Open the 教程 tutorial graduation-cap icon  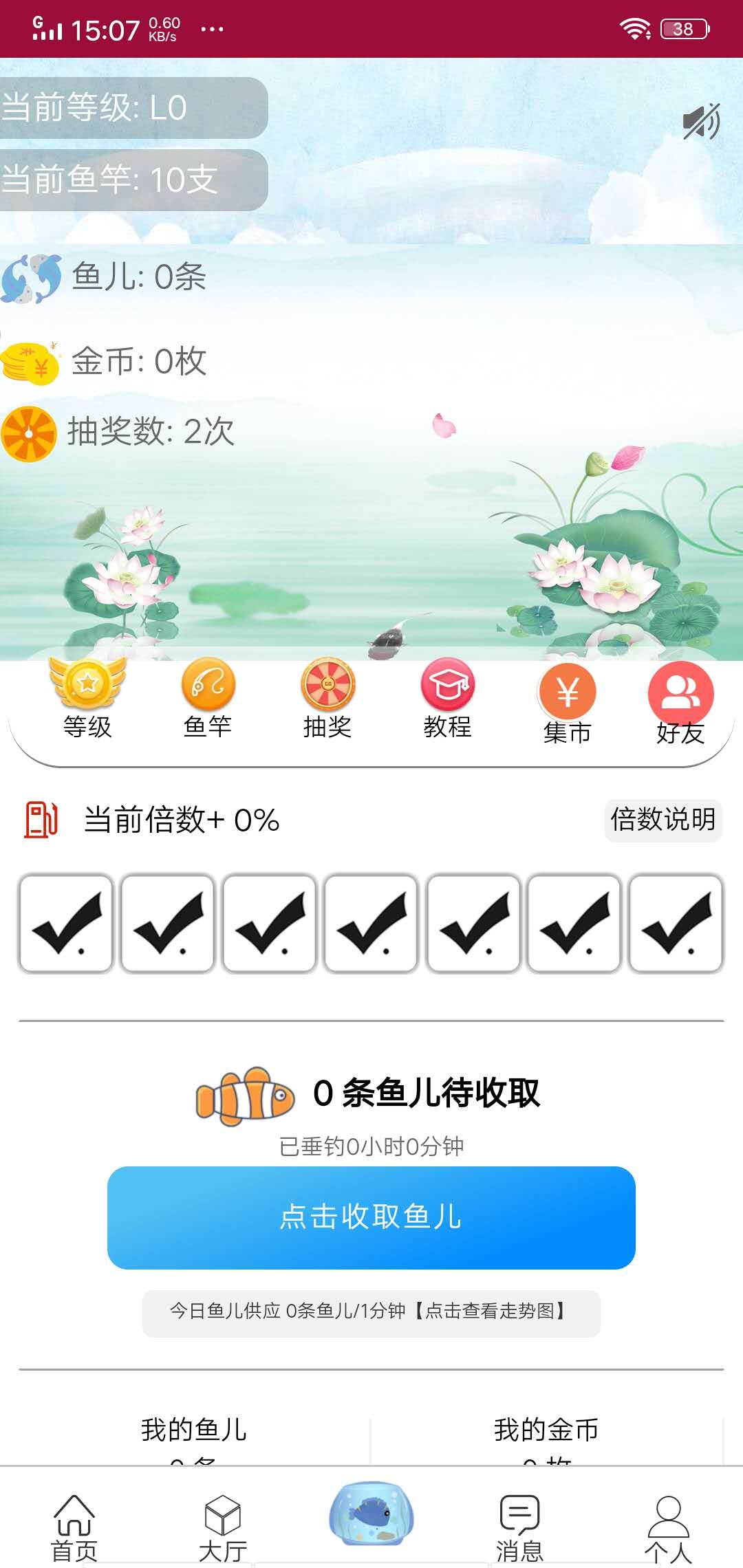click(446, 687)
